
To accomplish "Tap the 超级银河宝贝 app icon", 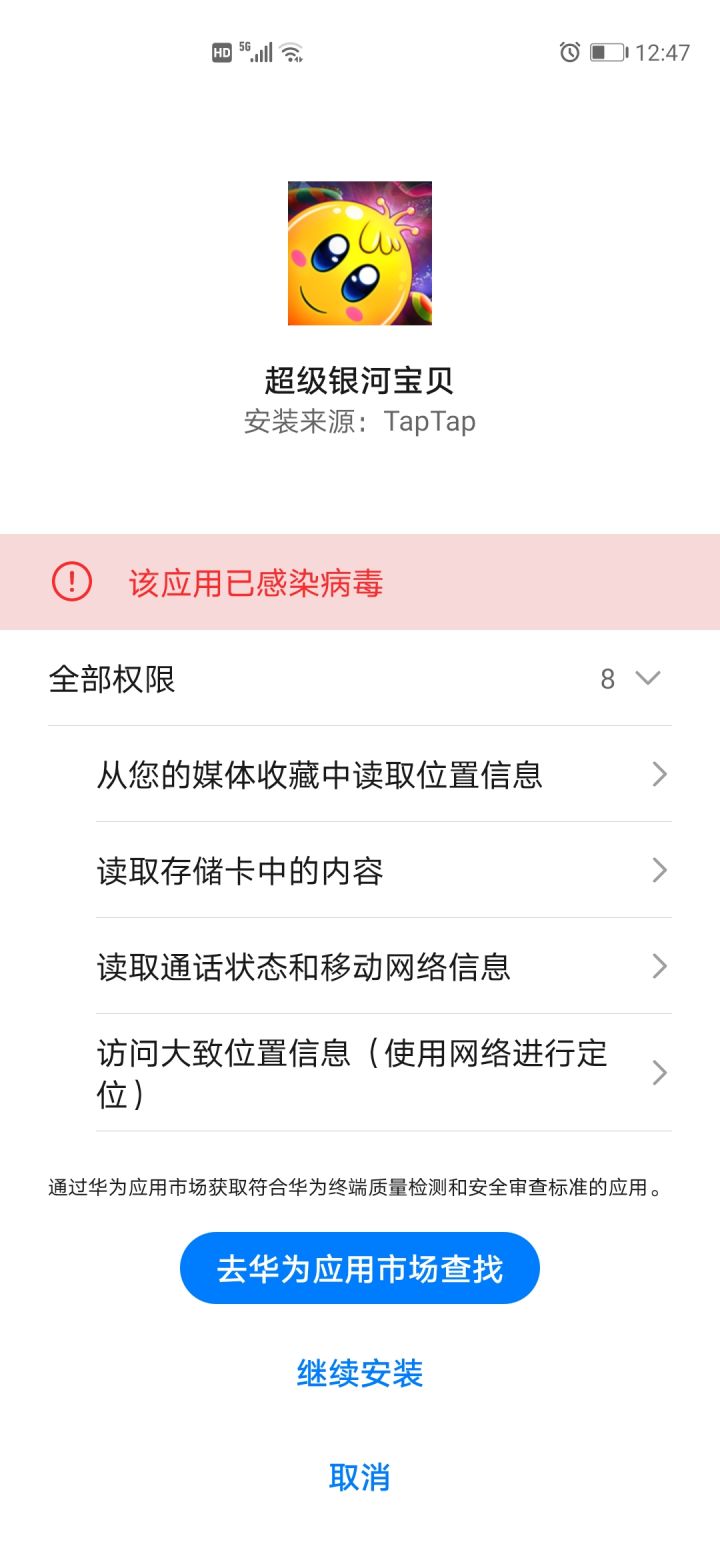I will click(x=360, y=253).
